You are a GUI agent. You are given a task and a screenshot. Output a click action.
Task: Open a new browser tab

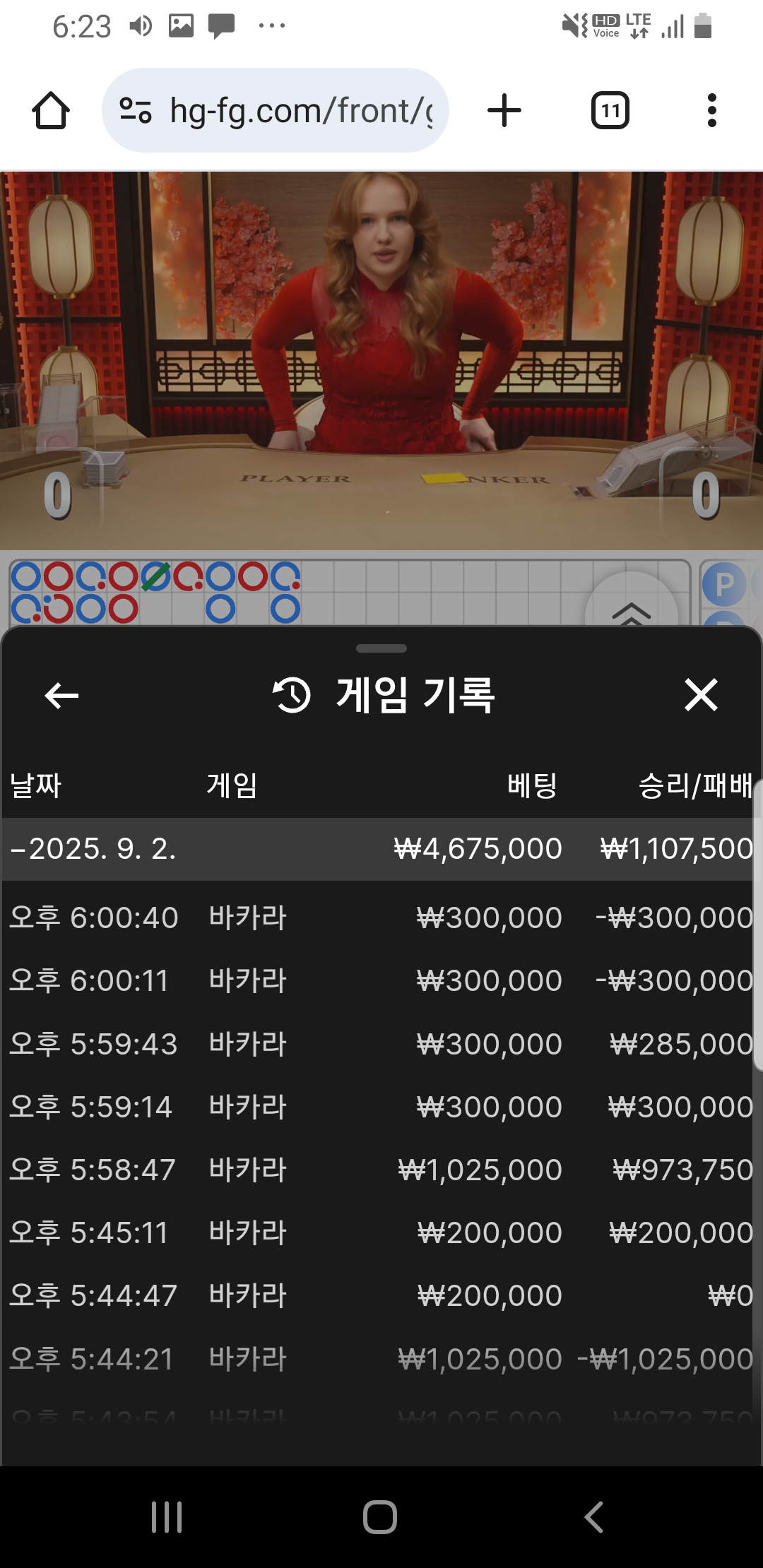(504, 111)
